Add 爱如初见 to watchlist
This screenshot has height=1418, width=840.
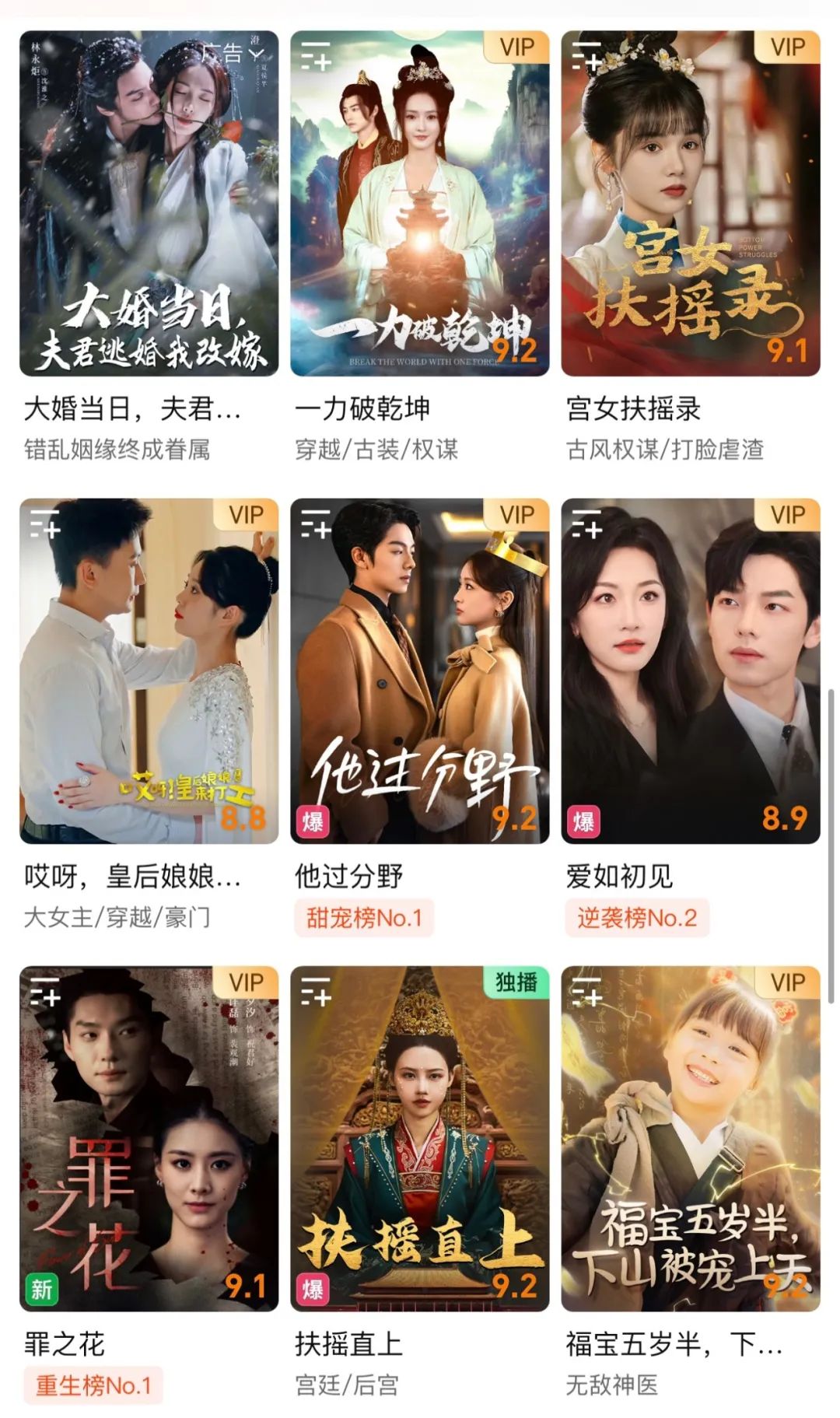pos(586,524)
